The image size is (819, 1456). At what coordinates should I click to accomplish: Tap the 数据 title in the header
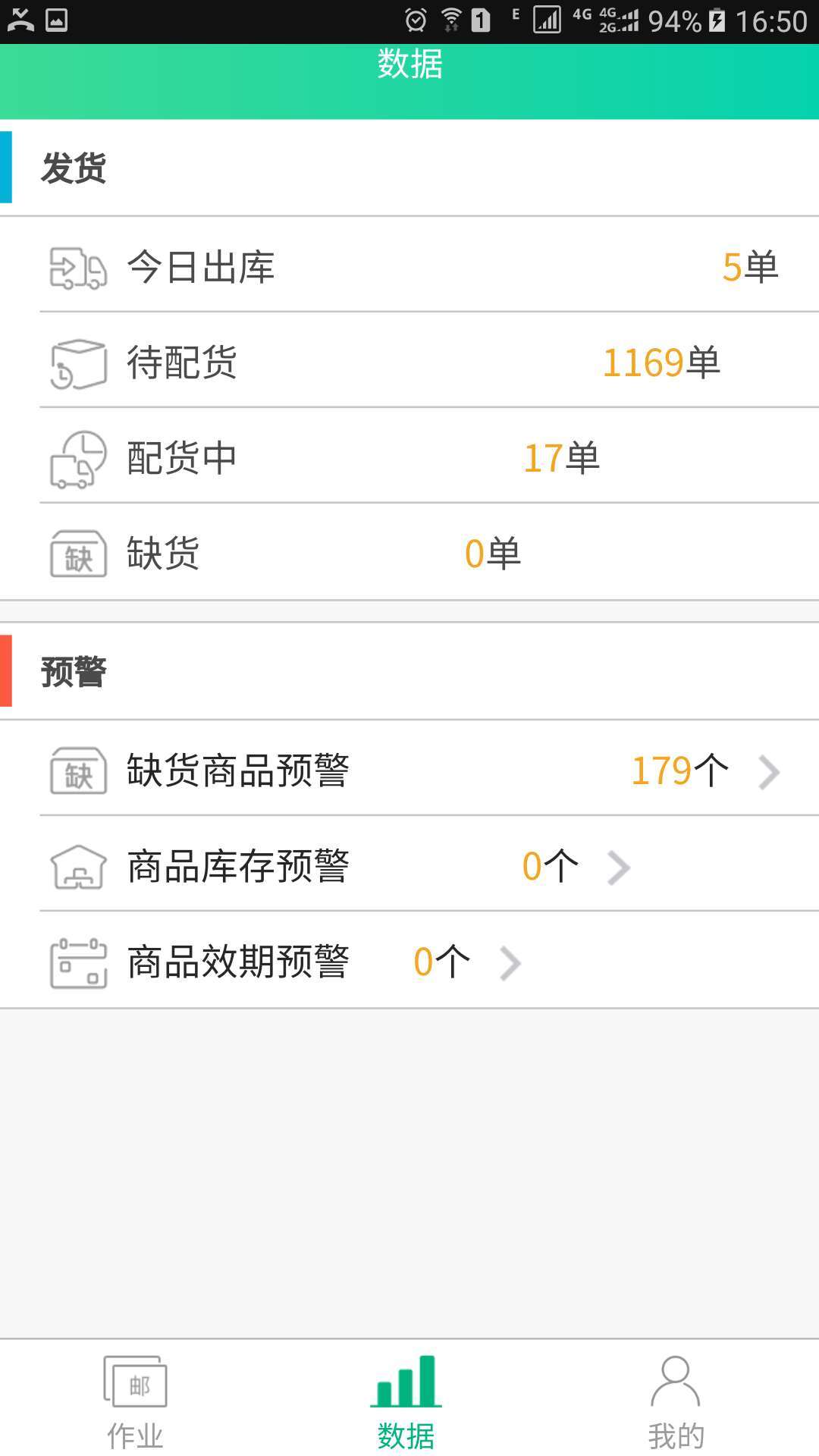point(409,65)
